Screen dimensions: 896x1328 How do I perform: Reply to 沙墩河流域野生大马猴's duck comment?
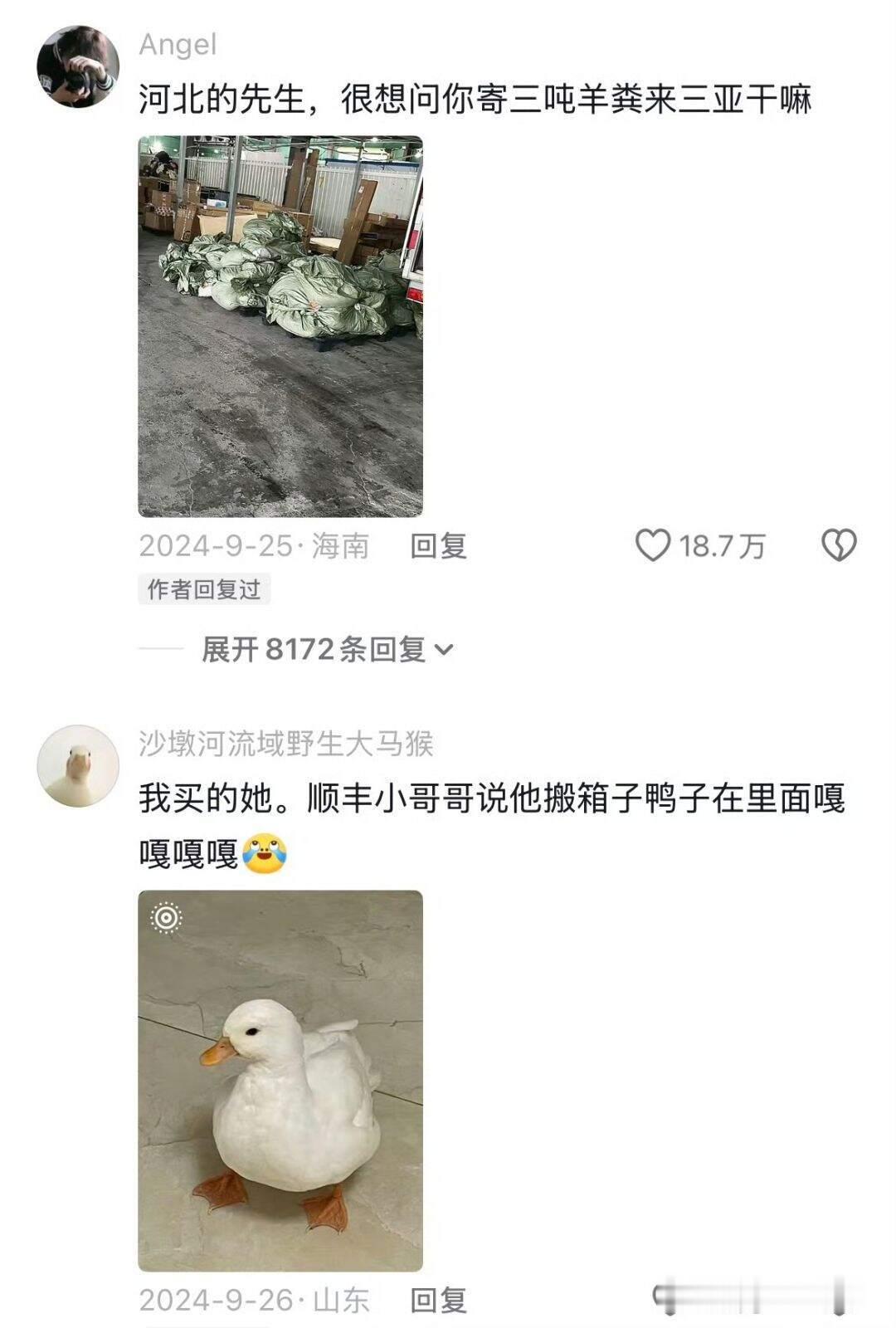tap(439, 1301)
